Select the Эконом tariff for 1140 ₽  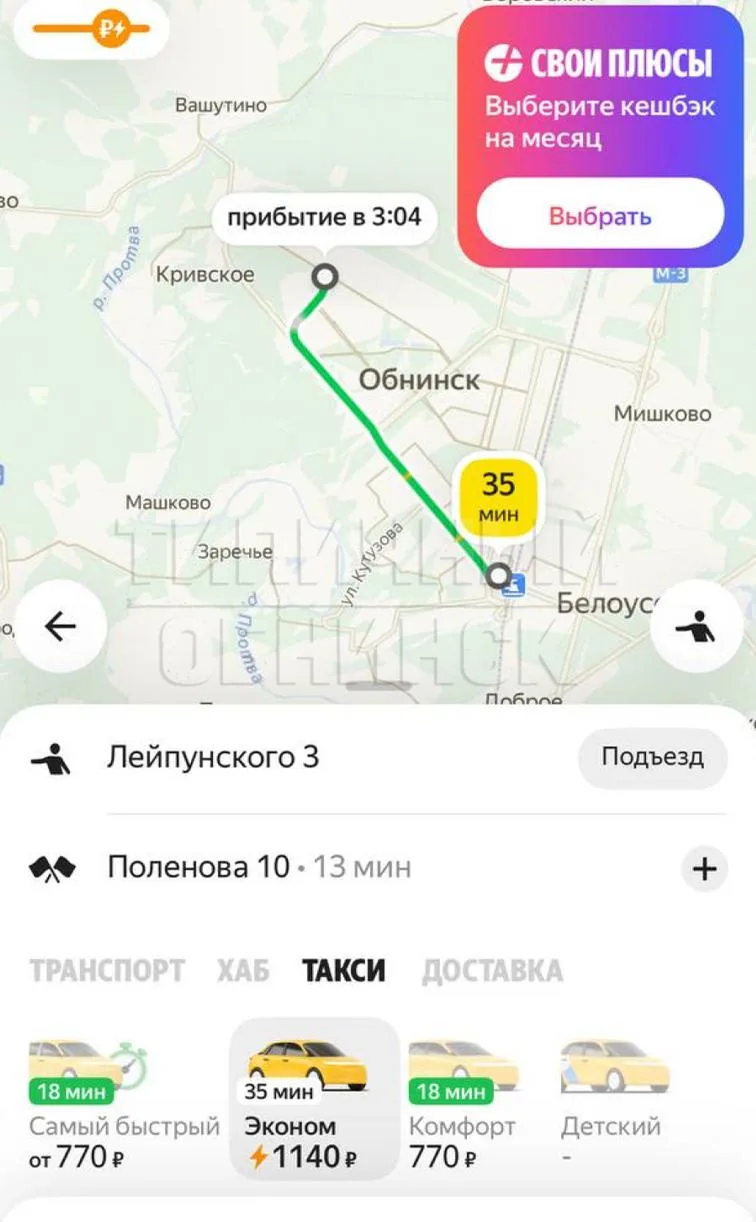click(x=314, y=1100)
